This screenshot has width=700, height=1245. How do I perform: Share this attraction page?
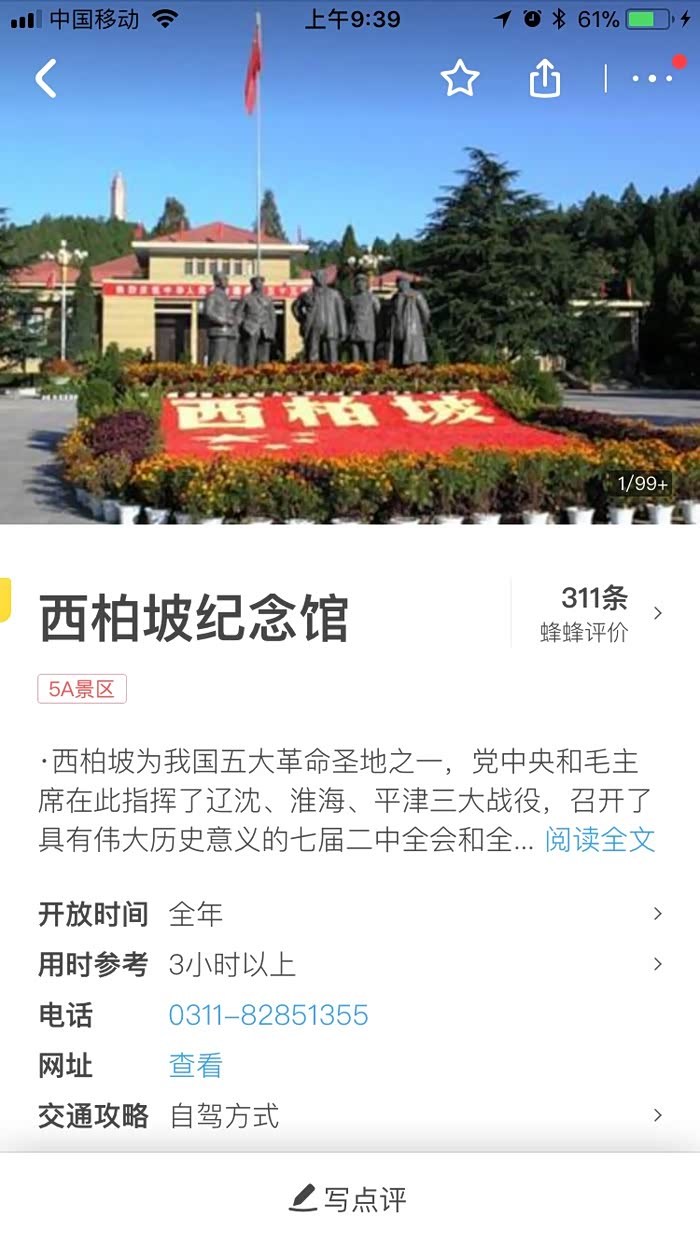point(544,78)
